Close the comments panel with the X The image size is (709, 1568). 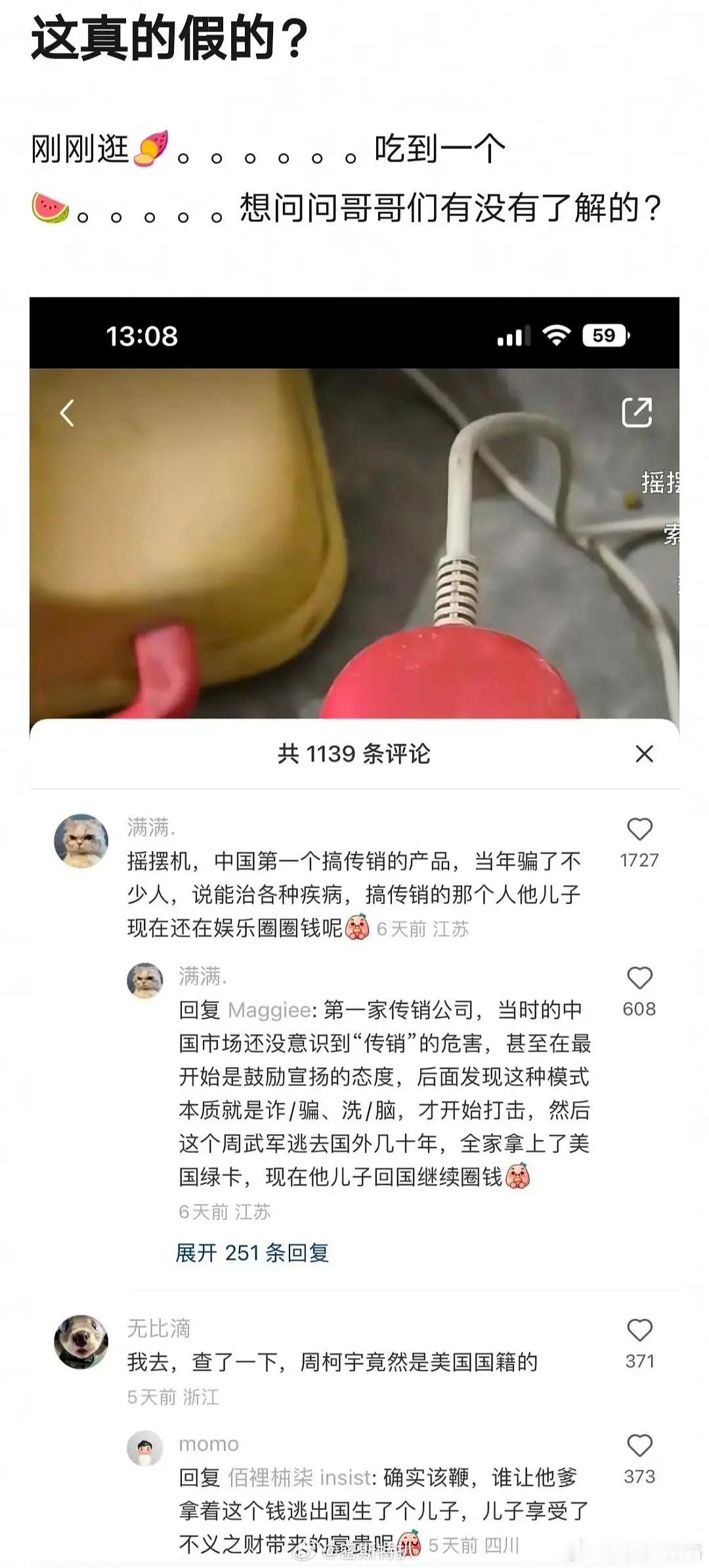tap(645, 754)
